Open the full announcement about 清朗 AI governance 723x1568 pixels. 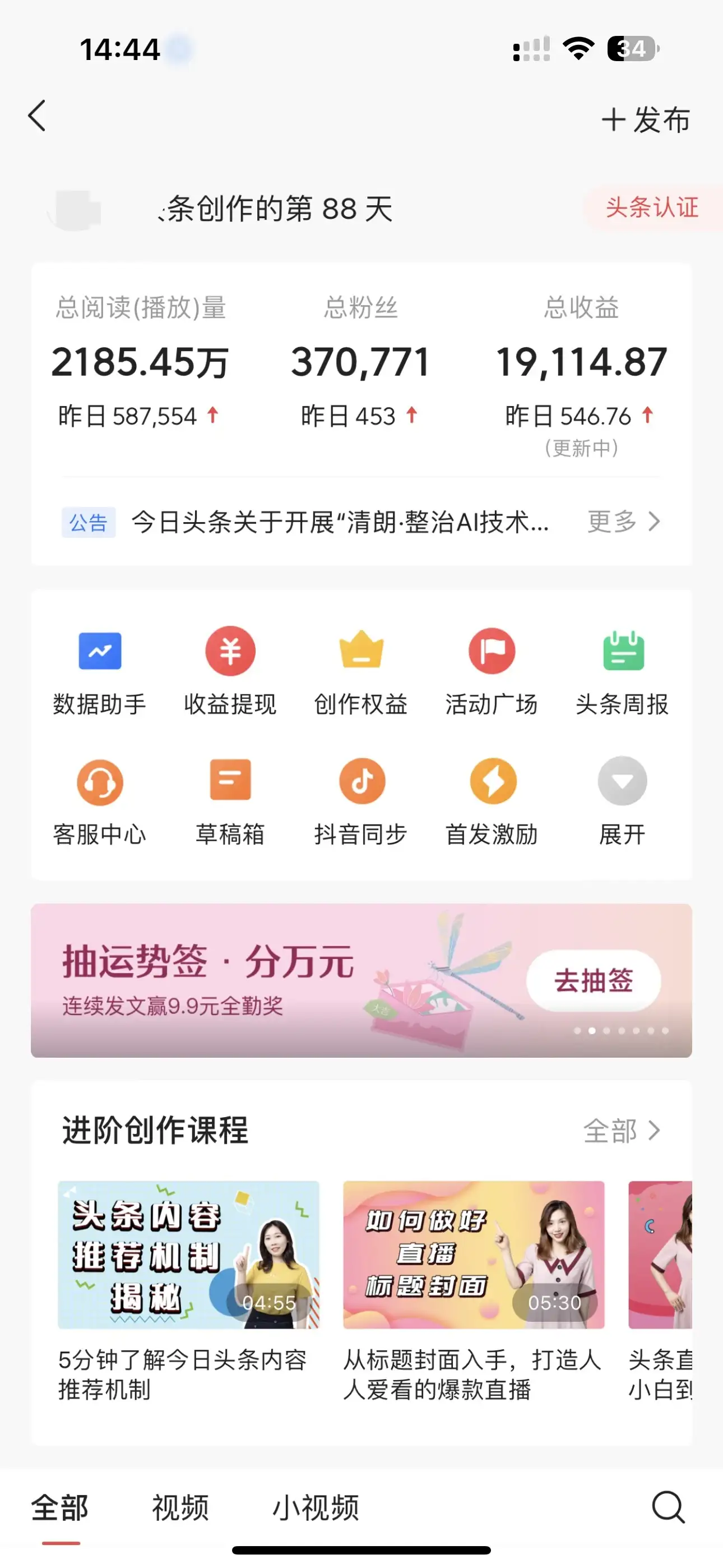point(340,522)
